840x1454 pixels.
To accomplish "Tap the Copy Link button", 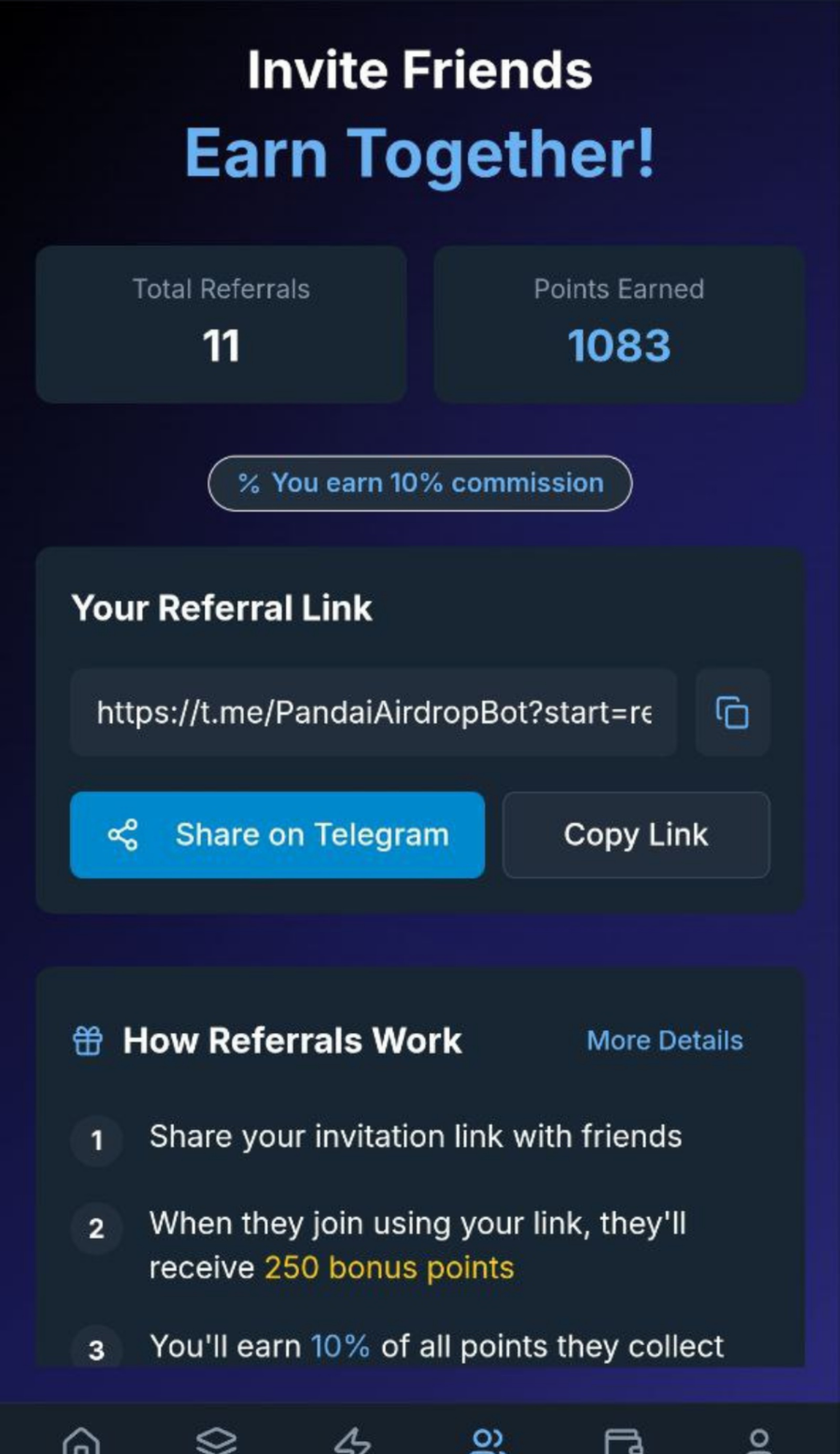I will click(x=636, y=835).
